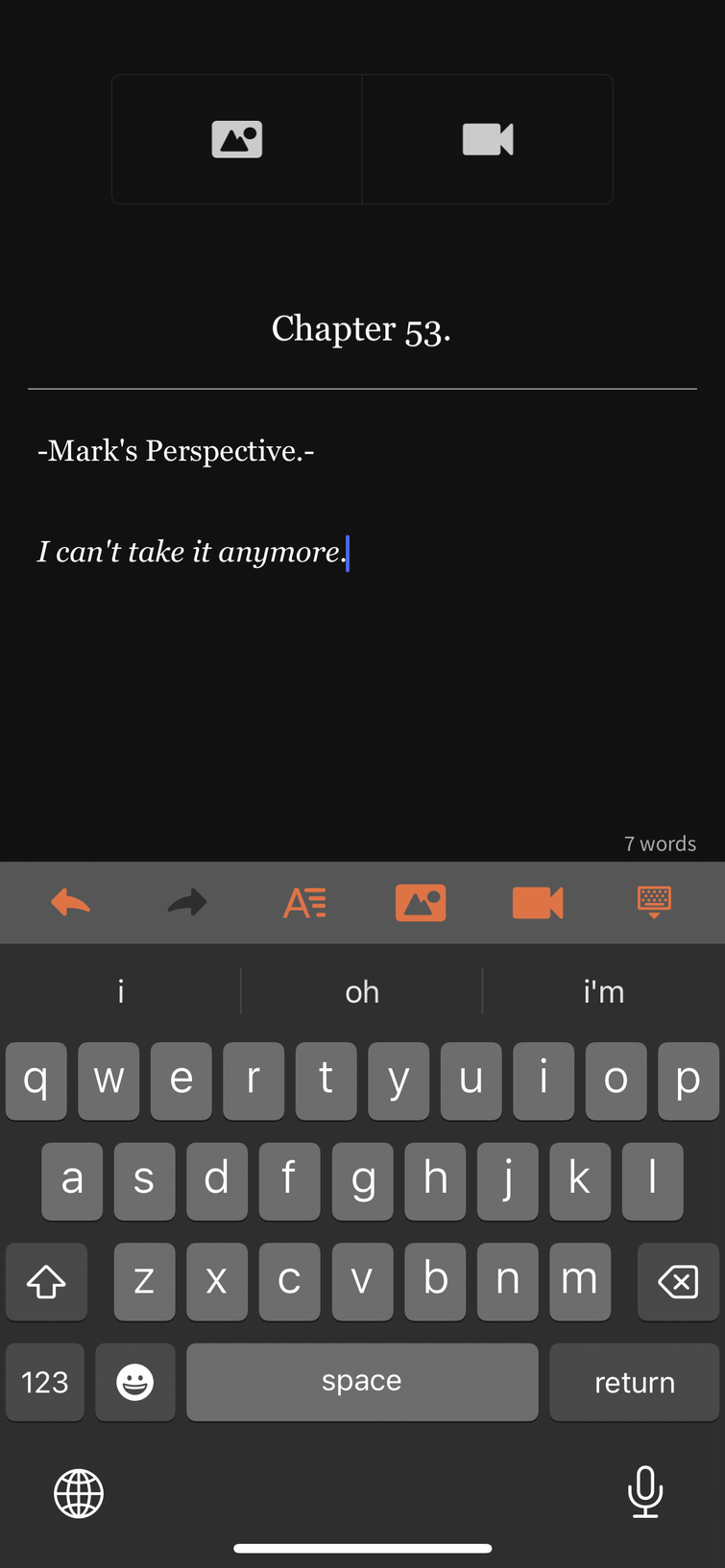Tap the return key
The width and height of the screenshot is (725, 1568).
pos(634,1382)
